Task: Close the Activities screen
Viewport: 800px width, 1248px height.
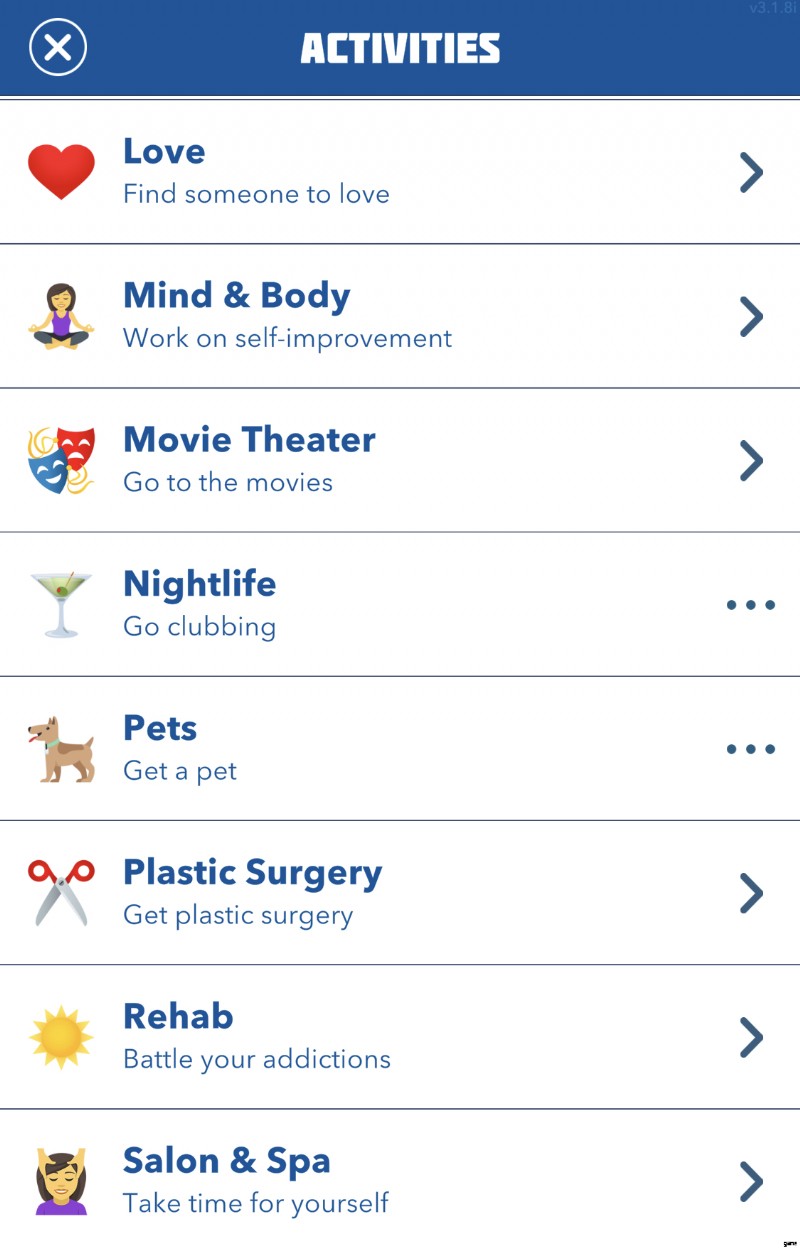Action: point(58,47)
